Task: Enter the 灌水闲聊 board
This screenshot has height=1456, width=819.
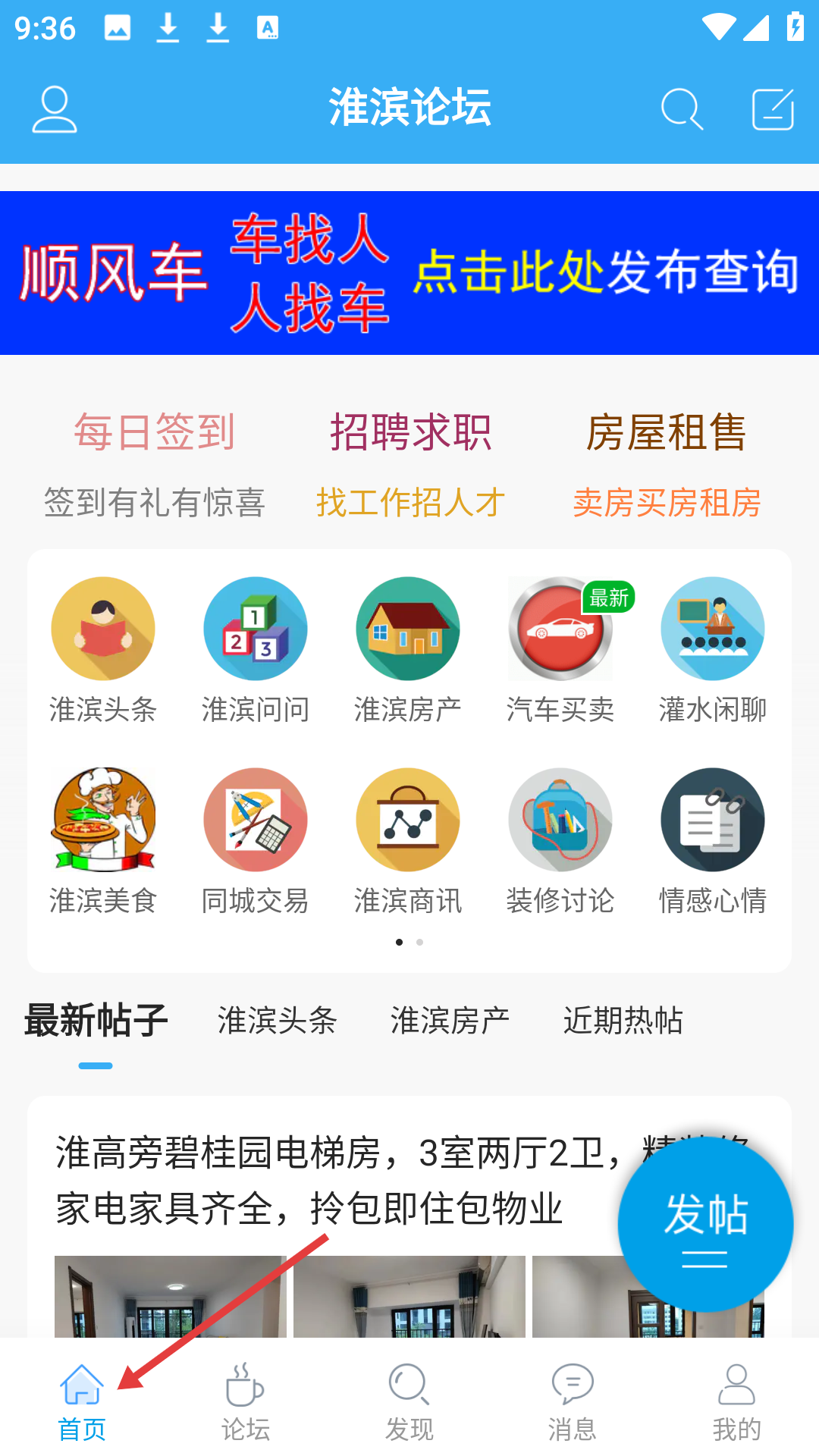Action: click(713, 650)
